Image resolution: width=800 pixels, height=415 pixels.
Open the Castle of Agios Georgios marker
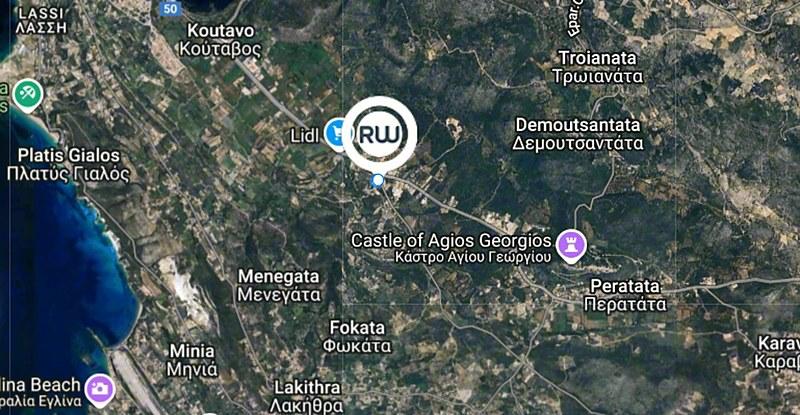point(571,246)
